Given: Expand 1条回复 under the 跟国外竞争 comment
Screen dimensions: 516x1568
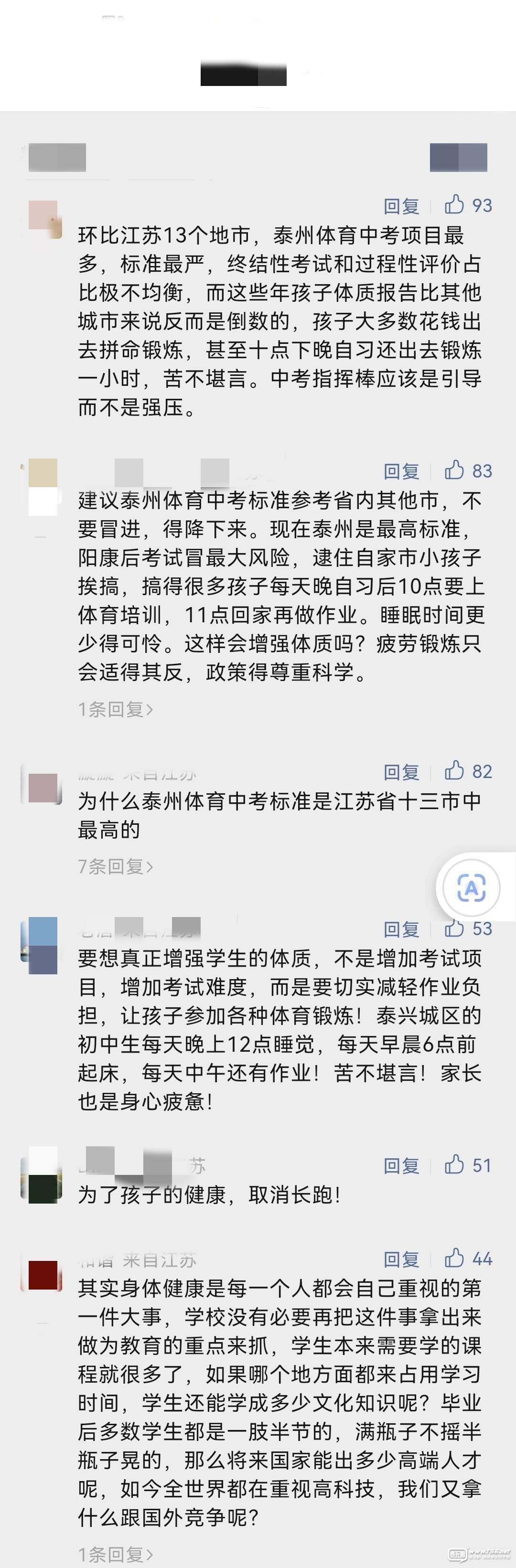Looking at the screenshot, I should coord(115,1555).
